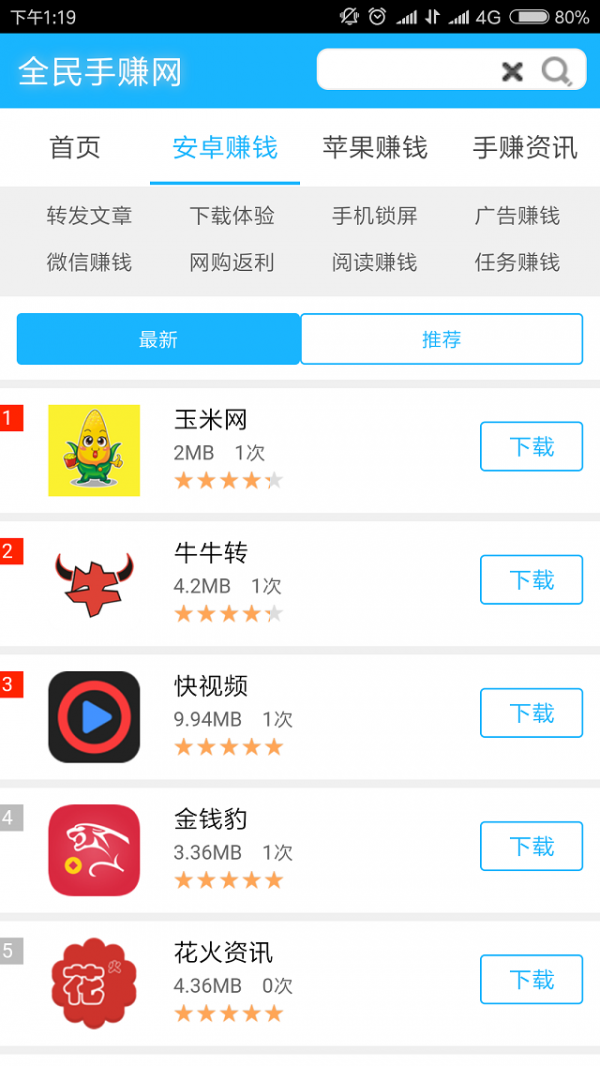The width and height of the screenshot is (600, 1066).
Task: Select the 任务赚钱 category
Action: click(x=517, y=263)
